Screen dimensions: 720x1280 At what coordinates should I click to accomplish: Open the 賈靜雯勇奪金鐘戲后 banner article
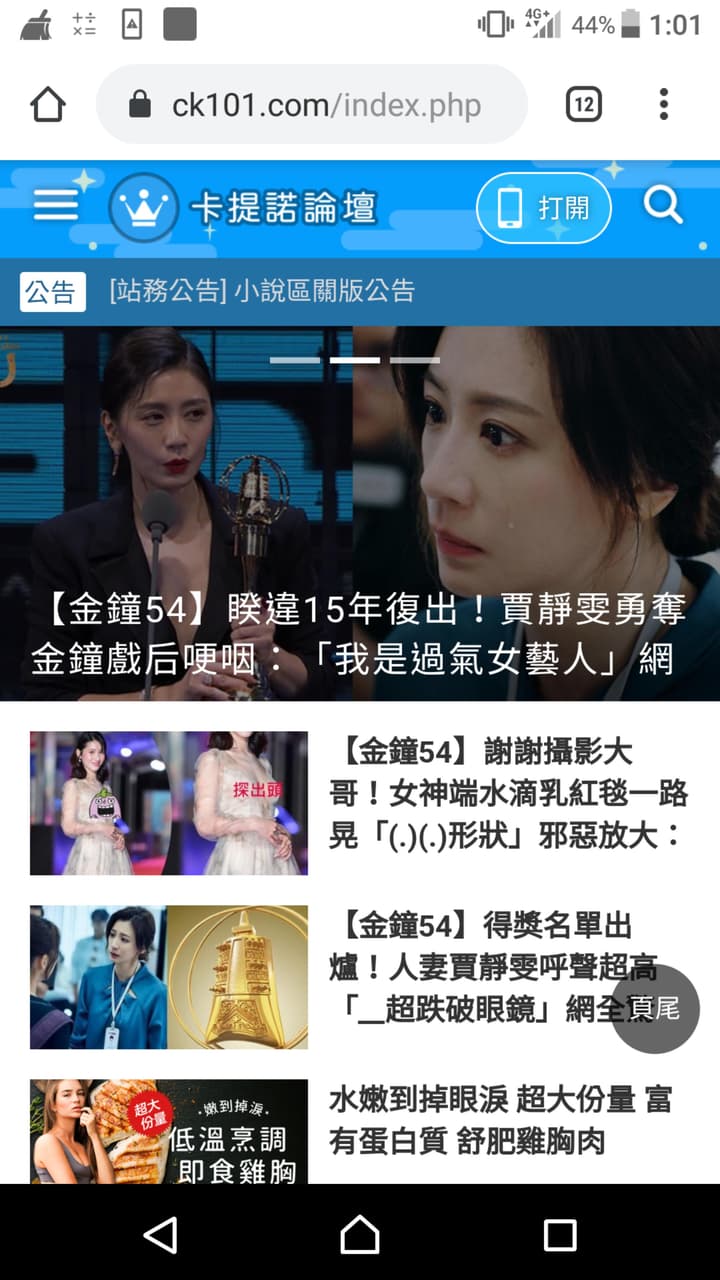pyautogui.click(x=360, y=513)
